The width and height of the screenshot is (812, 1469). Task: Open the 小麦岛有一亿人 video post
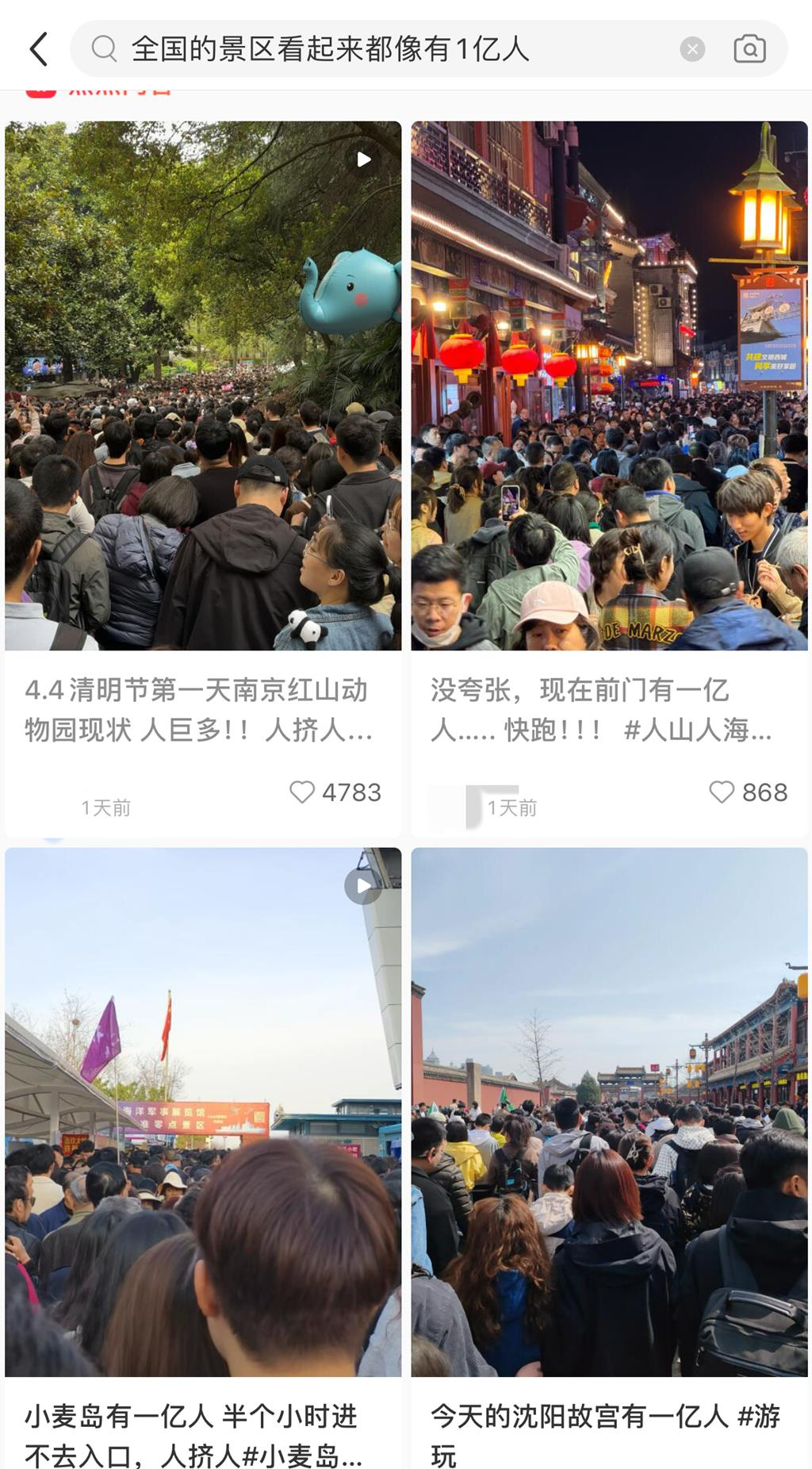[x=203, y=1110]
